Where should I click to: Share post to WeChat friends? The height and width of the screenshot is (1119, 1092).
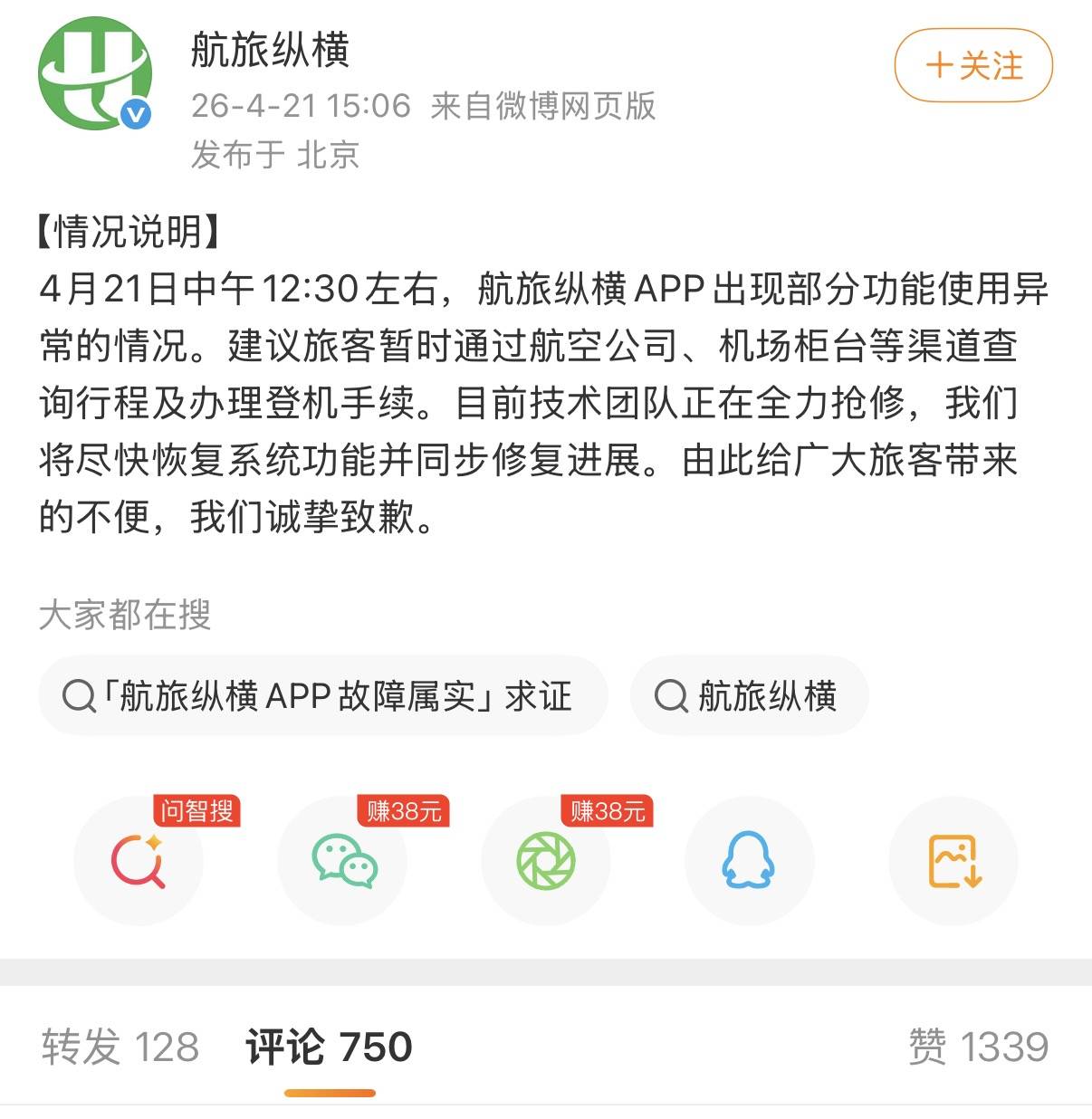click(x=343, y=861)
